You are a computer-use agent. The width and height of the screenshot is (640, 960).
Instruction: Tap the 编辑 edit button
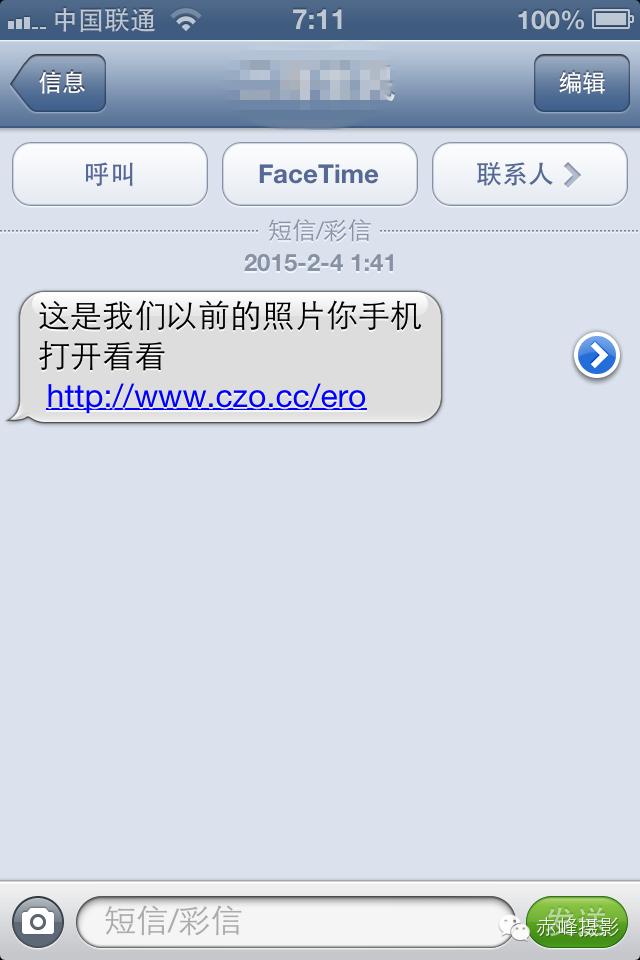(581, 83)
